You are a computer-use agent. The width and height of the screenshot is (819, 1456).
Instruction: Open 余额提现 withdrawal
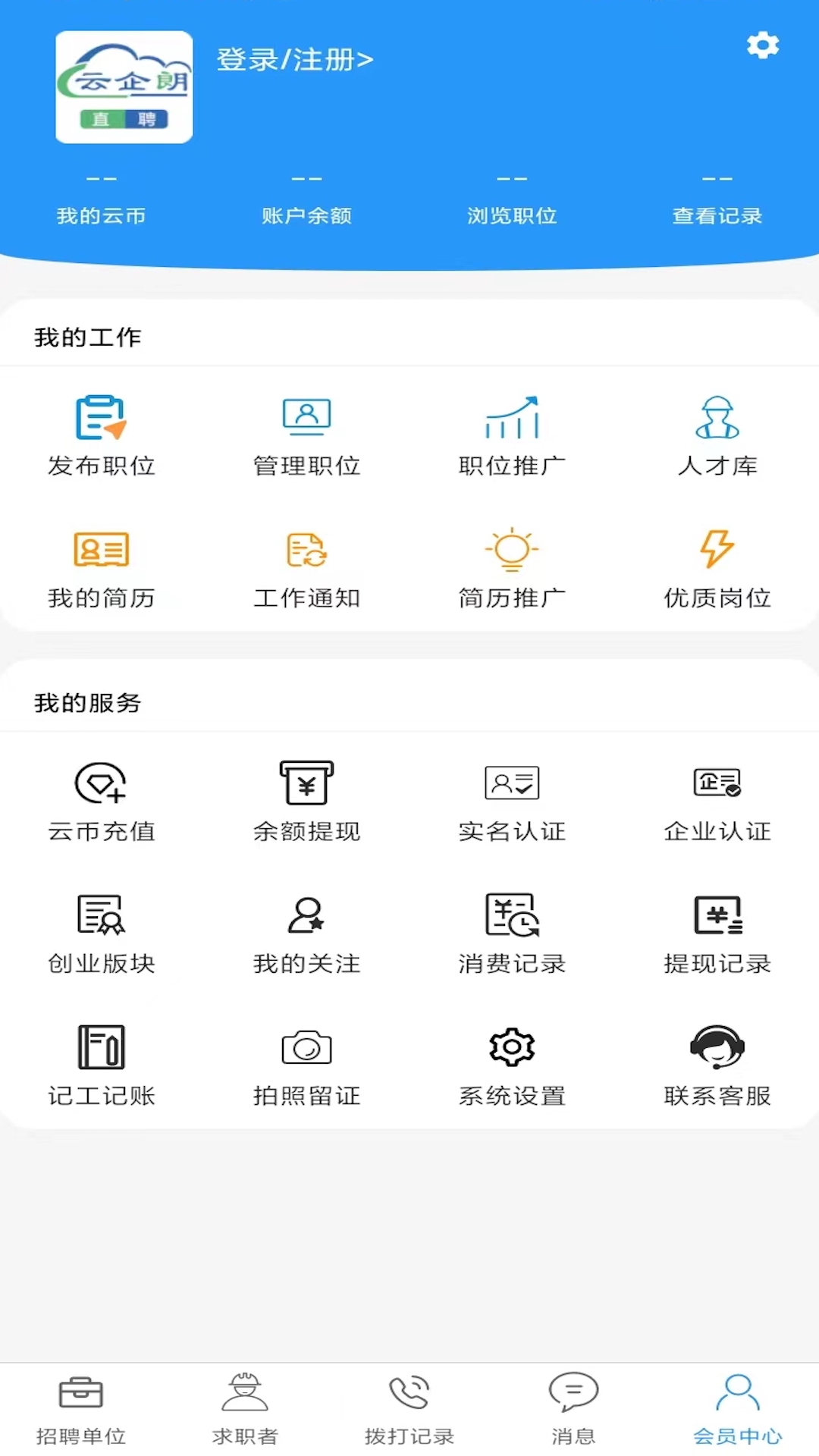coord(306,802)
